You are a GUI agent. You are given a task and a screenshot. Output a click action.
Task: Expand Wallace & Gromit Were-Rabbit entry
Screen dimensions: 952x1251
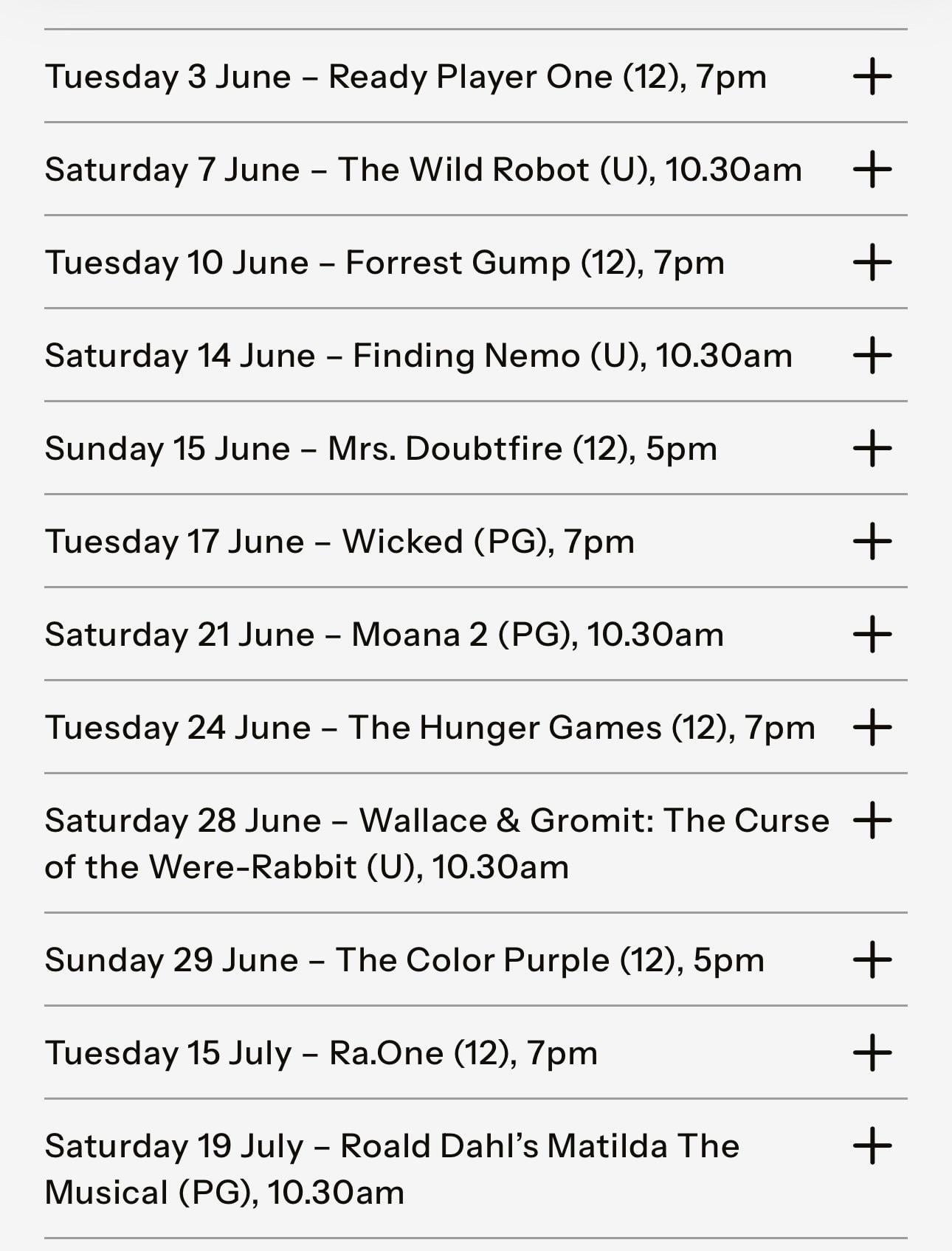(872, 821)
